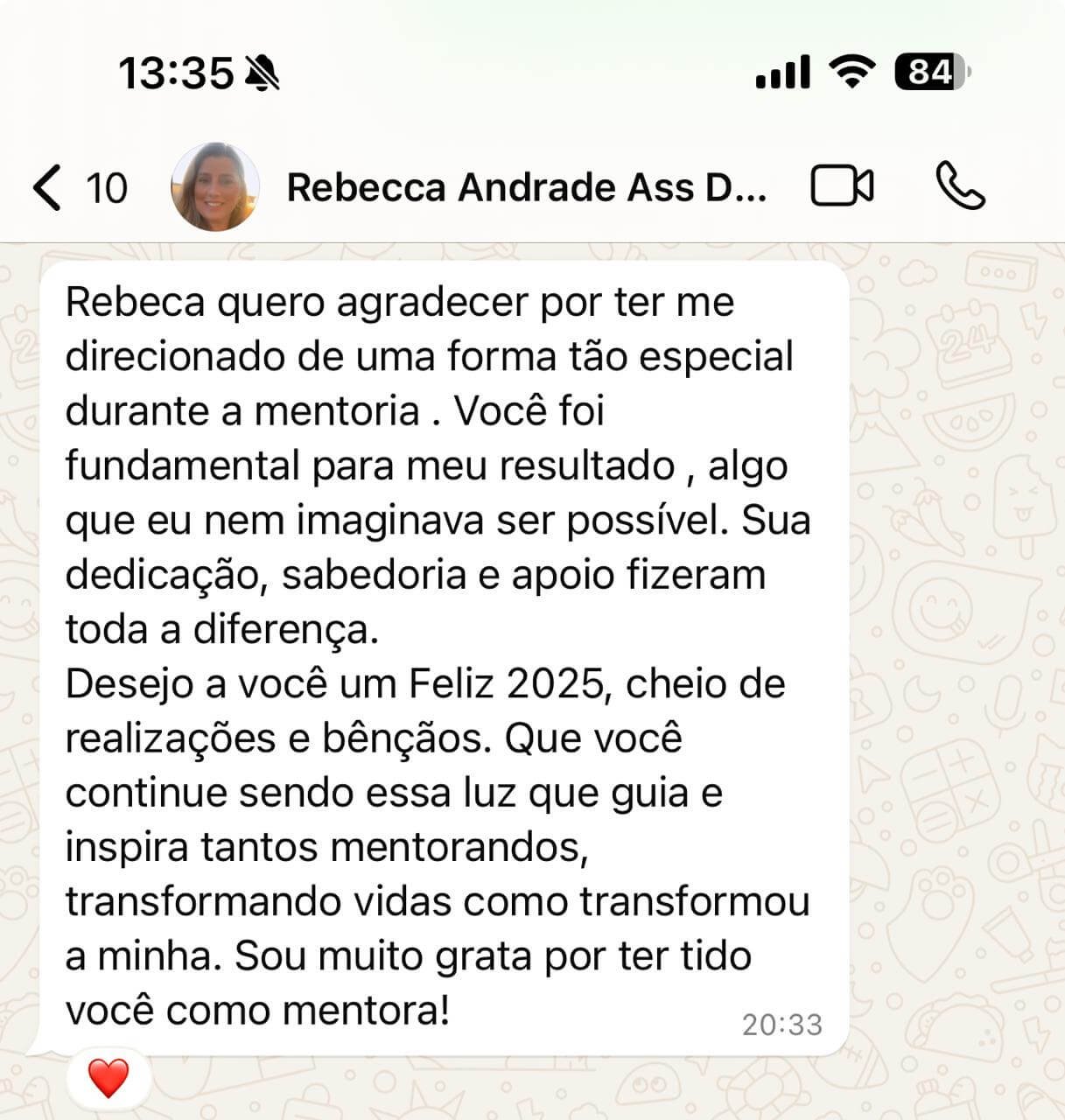Start a video call with Rebecca
The image size is (1065, 1120).
(x=841, y=186)
